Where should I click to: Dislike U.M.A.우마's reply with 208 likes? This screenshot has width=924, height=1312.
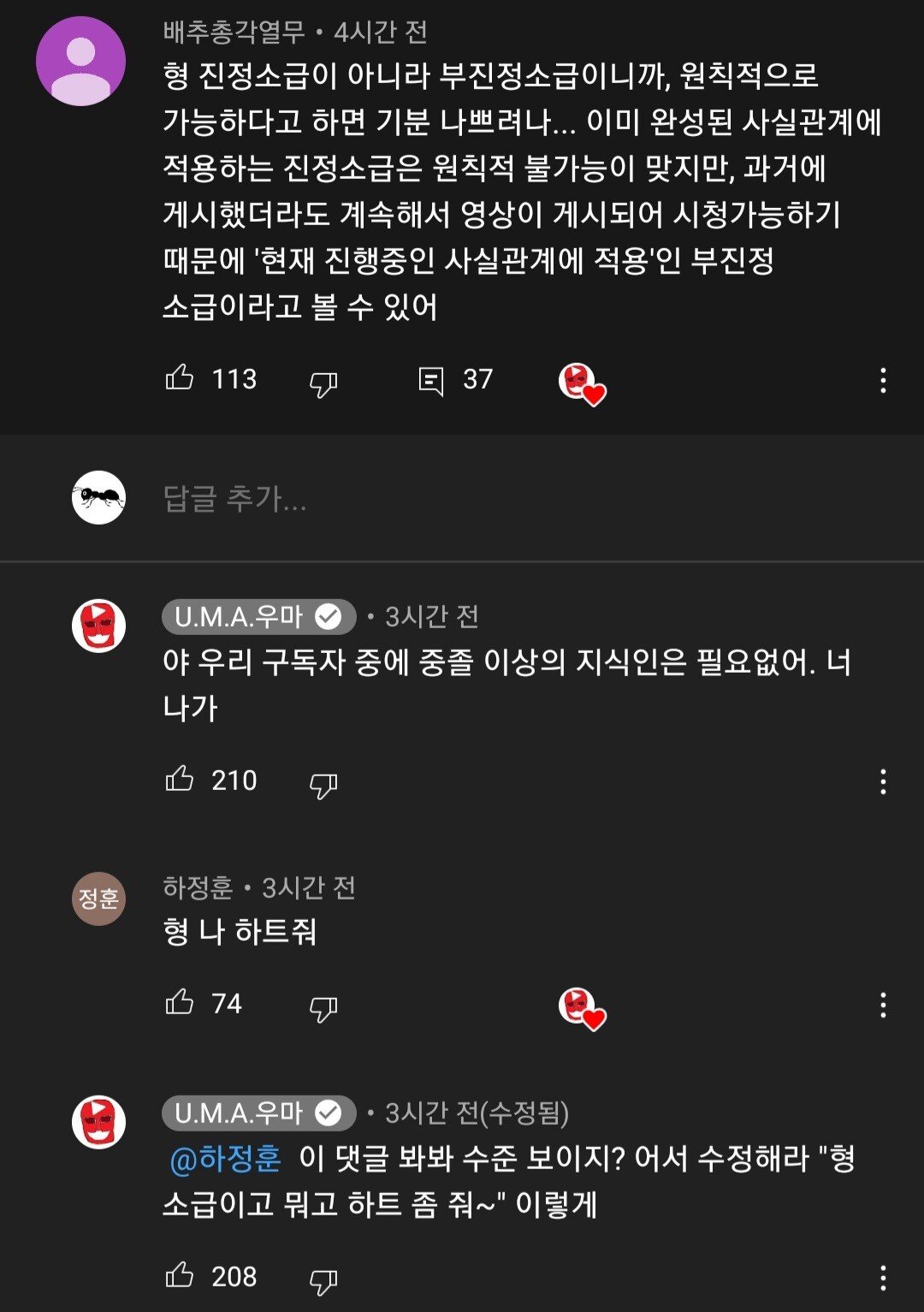[323, 1280]
